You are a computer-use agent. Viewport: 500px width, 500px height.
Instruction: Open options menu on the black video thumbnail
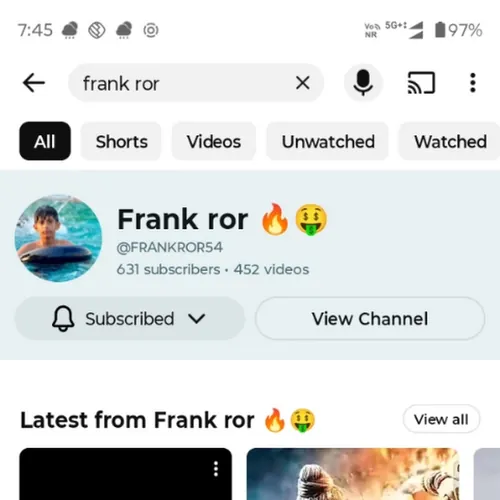point(216,469)
